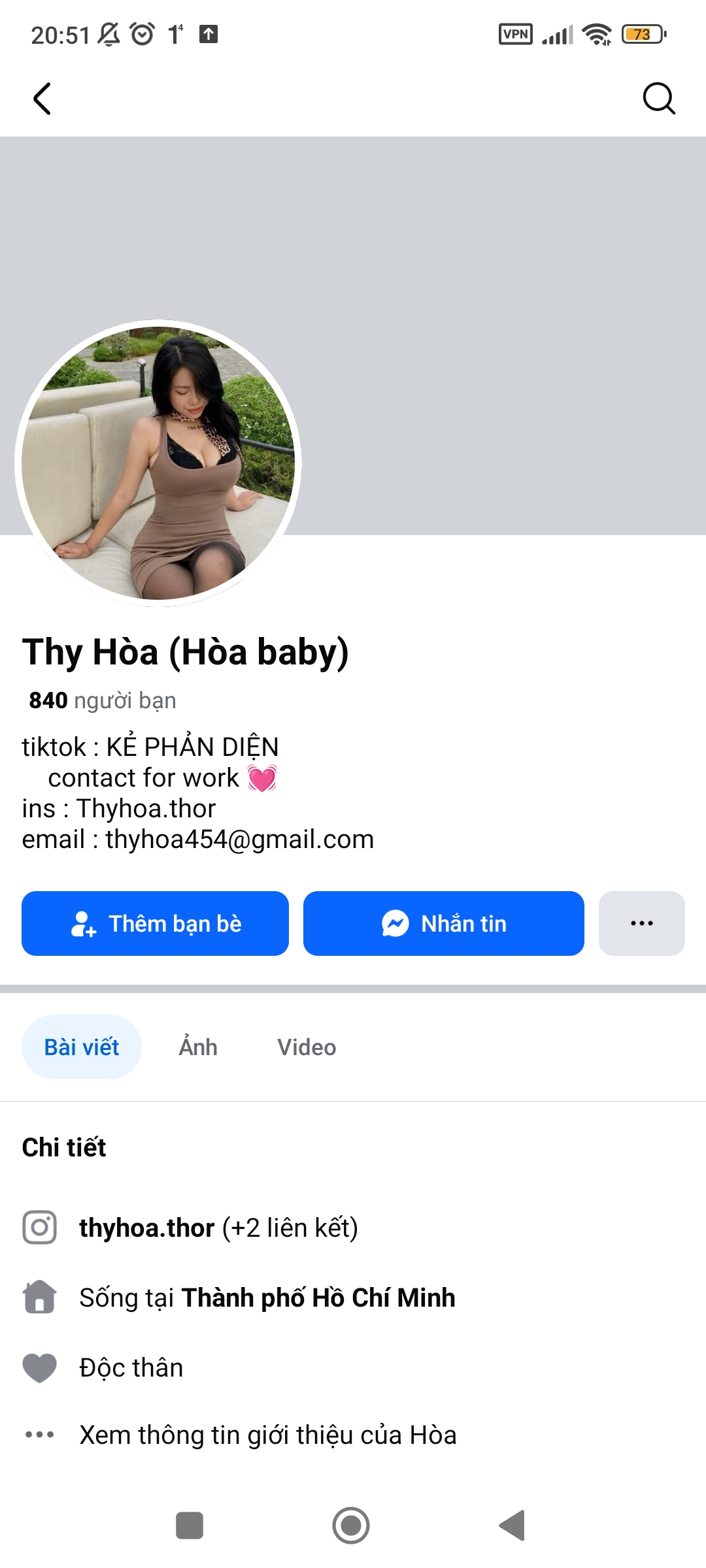This screenshot has height=1568, width=706.
Task: Tap Thêm bạn bè to add friend
Action: 155,923
